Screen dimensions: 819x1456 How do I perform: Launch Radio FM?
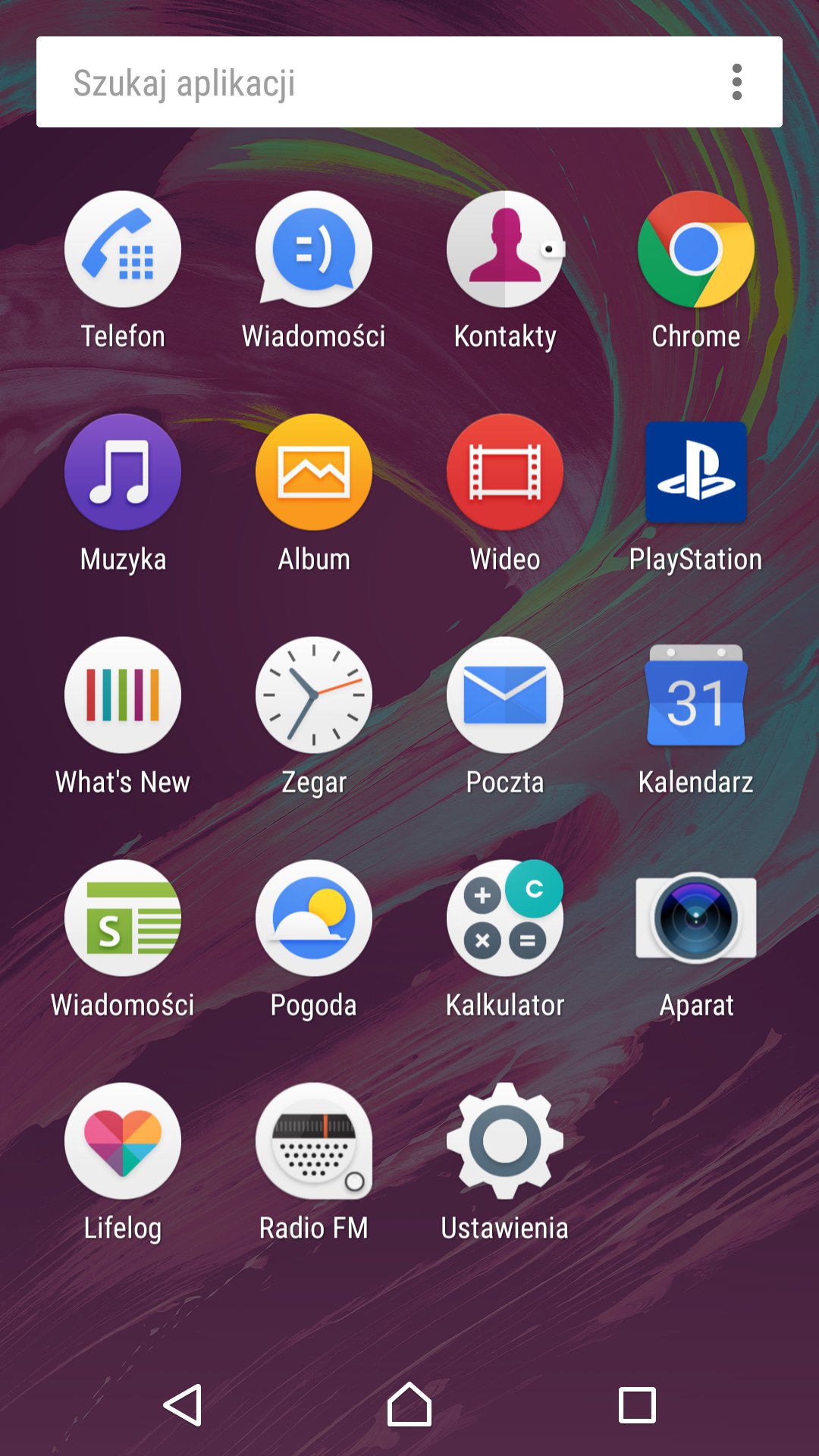tap(314, 1141)
